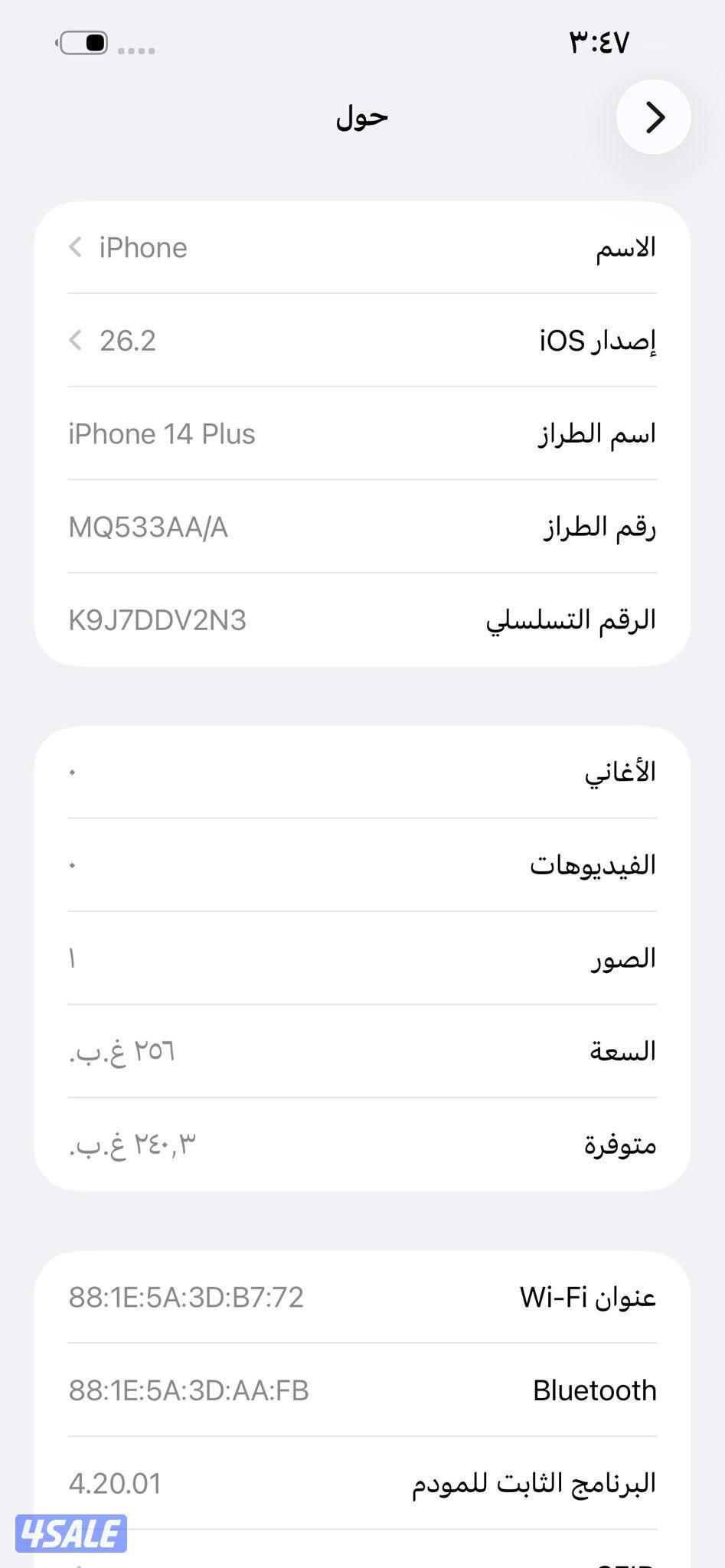Tap the اسم الطراز row
This screenshot has height=1568, width=725.
click(362, 434)
